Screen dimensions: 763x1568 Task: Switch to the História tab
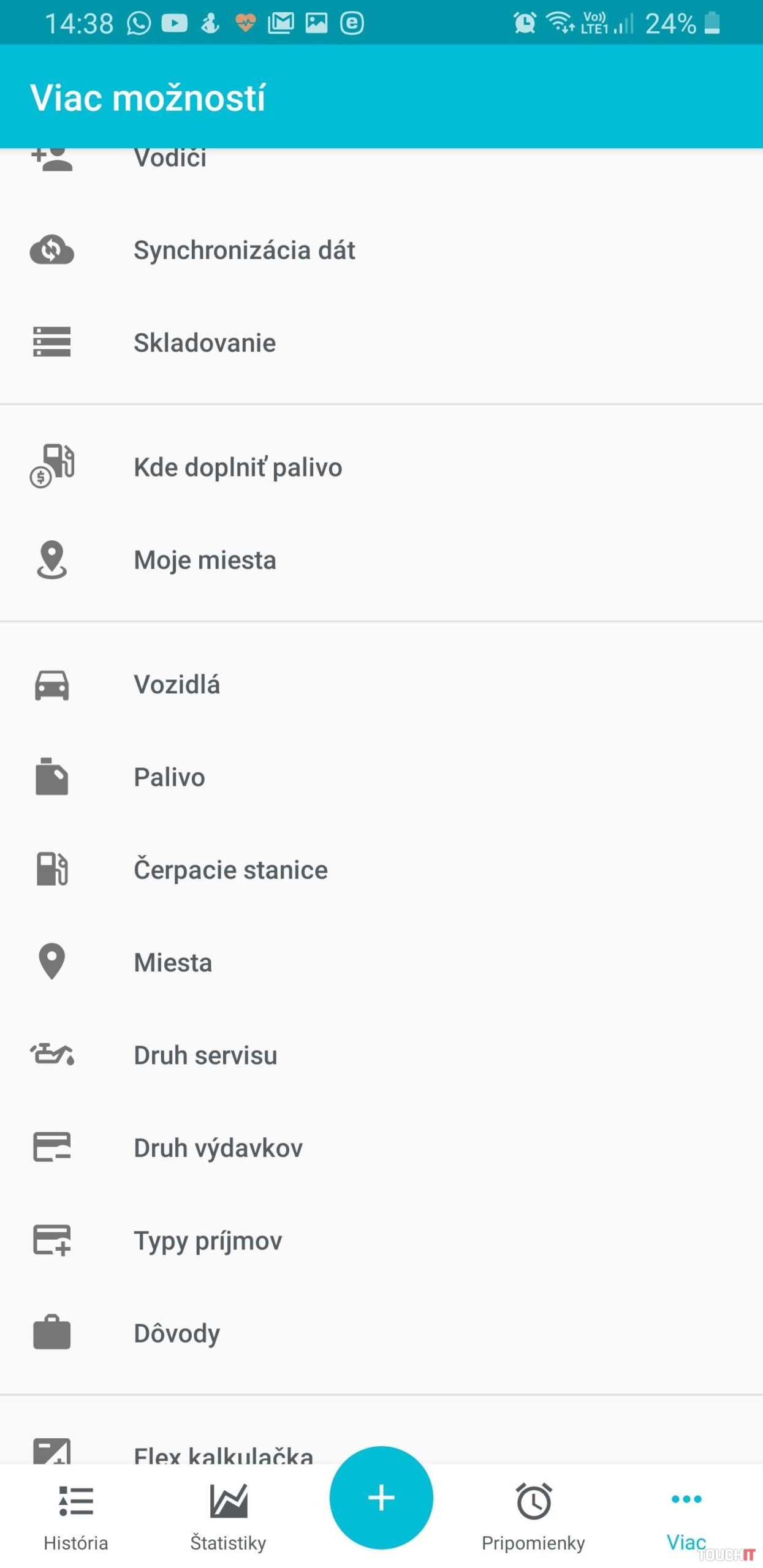pos(76,1517)
